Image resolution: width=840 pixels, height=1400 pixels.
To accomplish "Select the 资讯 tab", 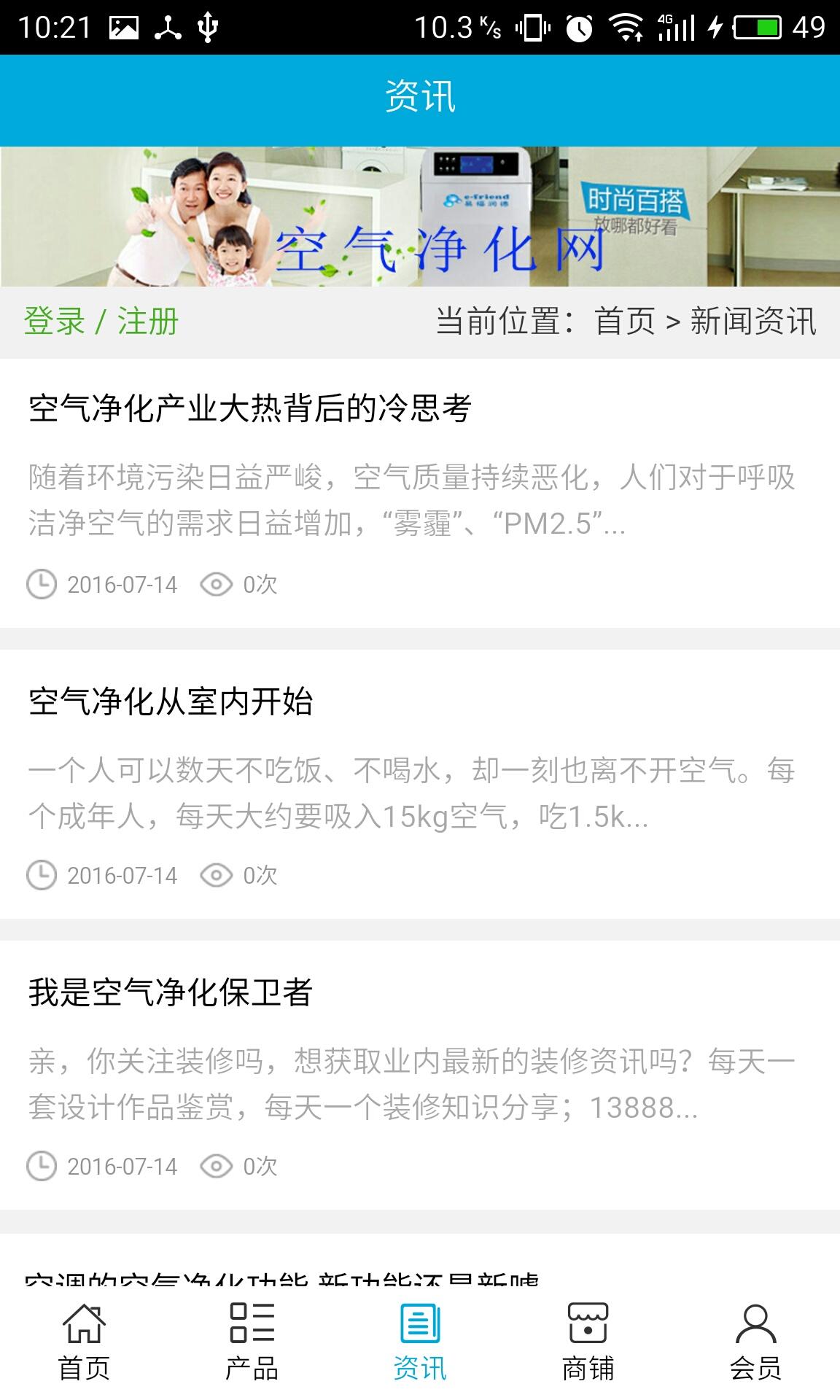I will pyautogui.click(x=420, y=1342).
